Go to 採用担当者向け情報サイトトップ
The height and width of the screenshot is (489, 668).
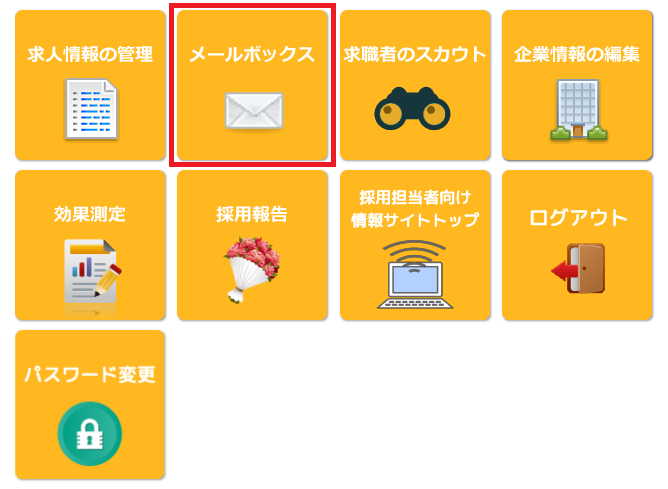[415, 245]
